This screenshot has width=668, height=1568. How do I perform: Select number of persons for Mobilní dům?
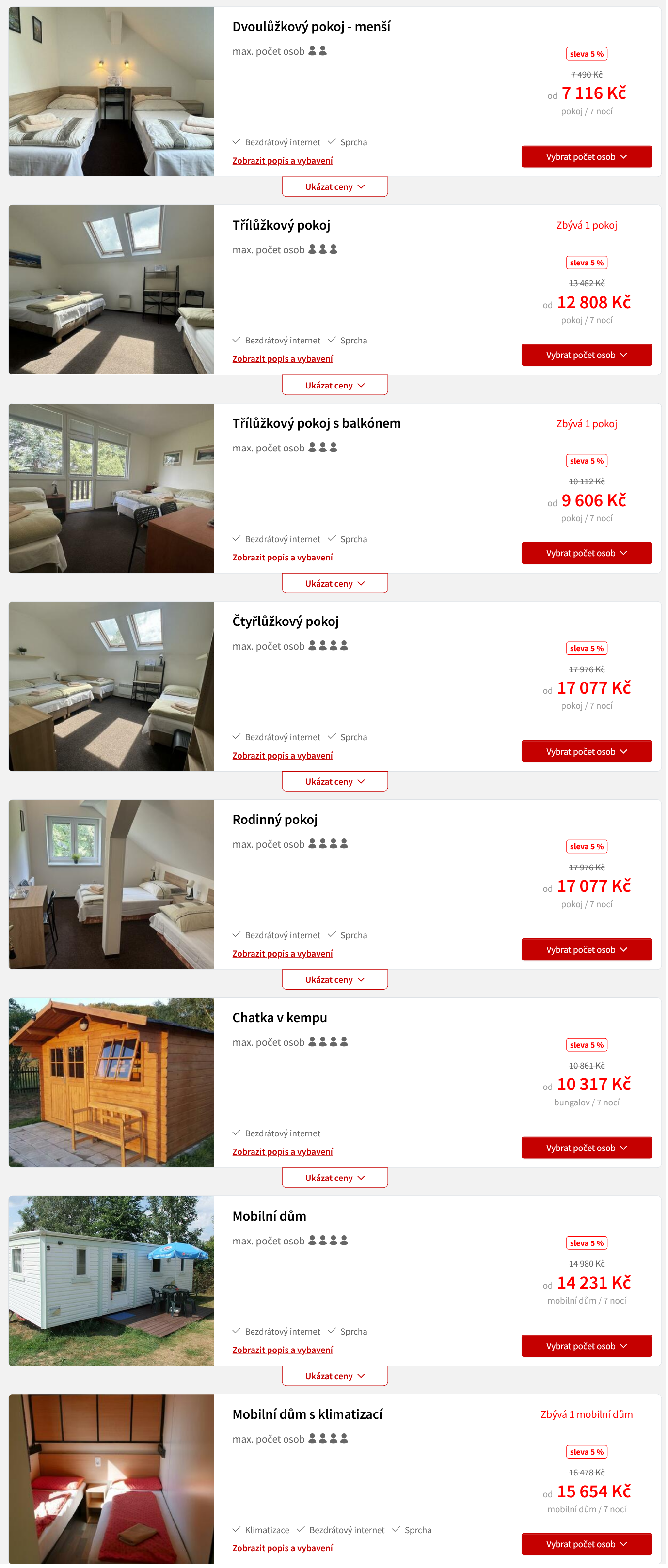(586, 1346)
